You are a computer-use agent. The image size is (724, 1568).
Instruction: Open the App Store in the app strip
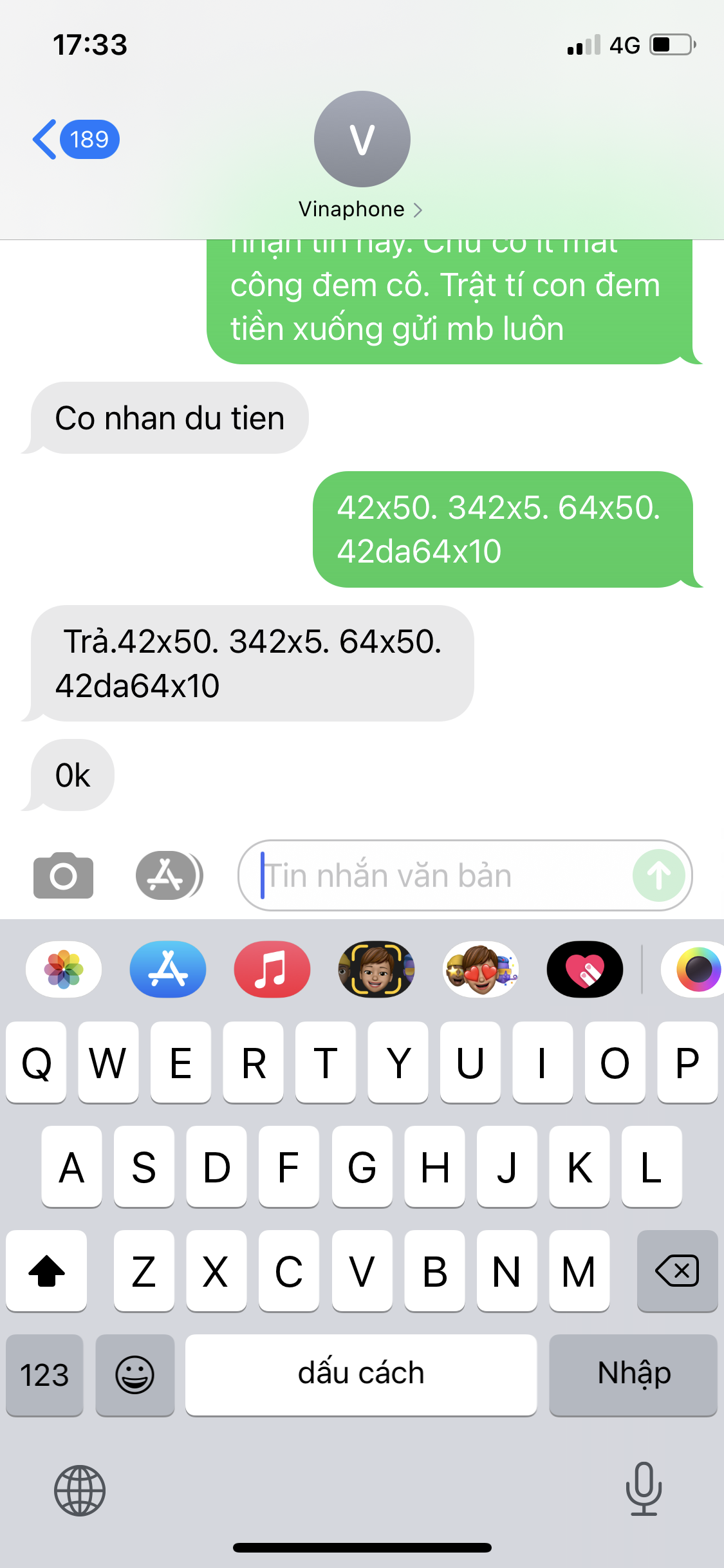pyautogui.click(x=168, y=969)
